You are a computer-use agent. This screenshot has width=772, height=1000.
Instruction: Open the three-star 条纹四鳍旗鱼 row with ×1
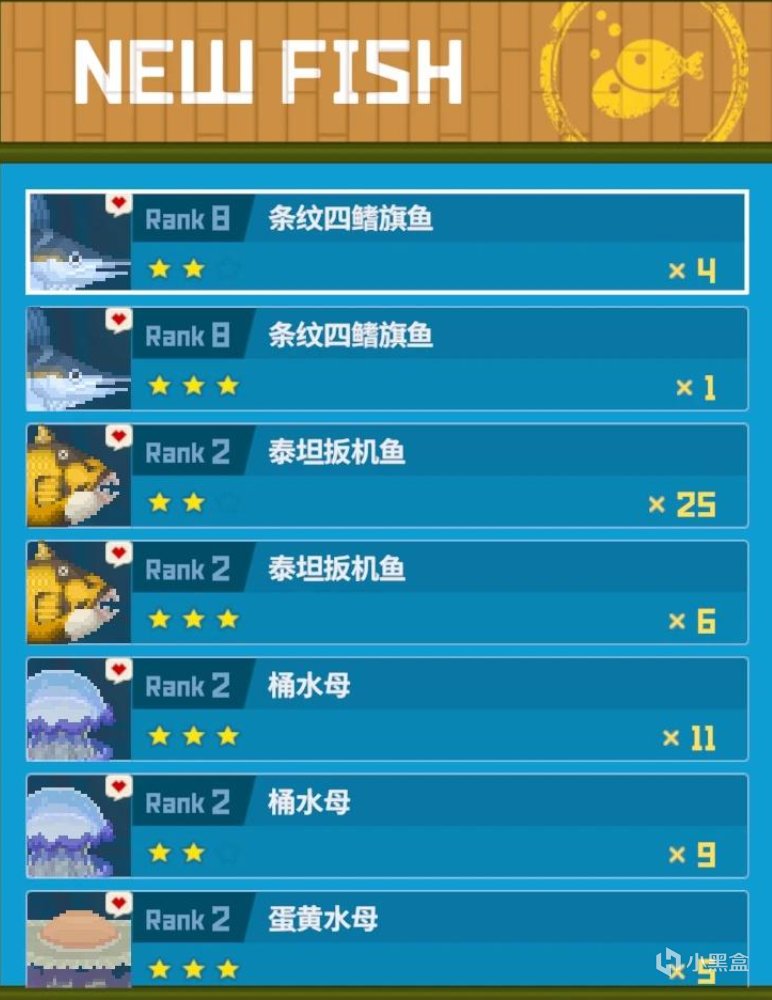[x=387, y=359]
